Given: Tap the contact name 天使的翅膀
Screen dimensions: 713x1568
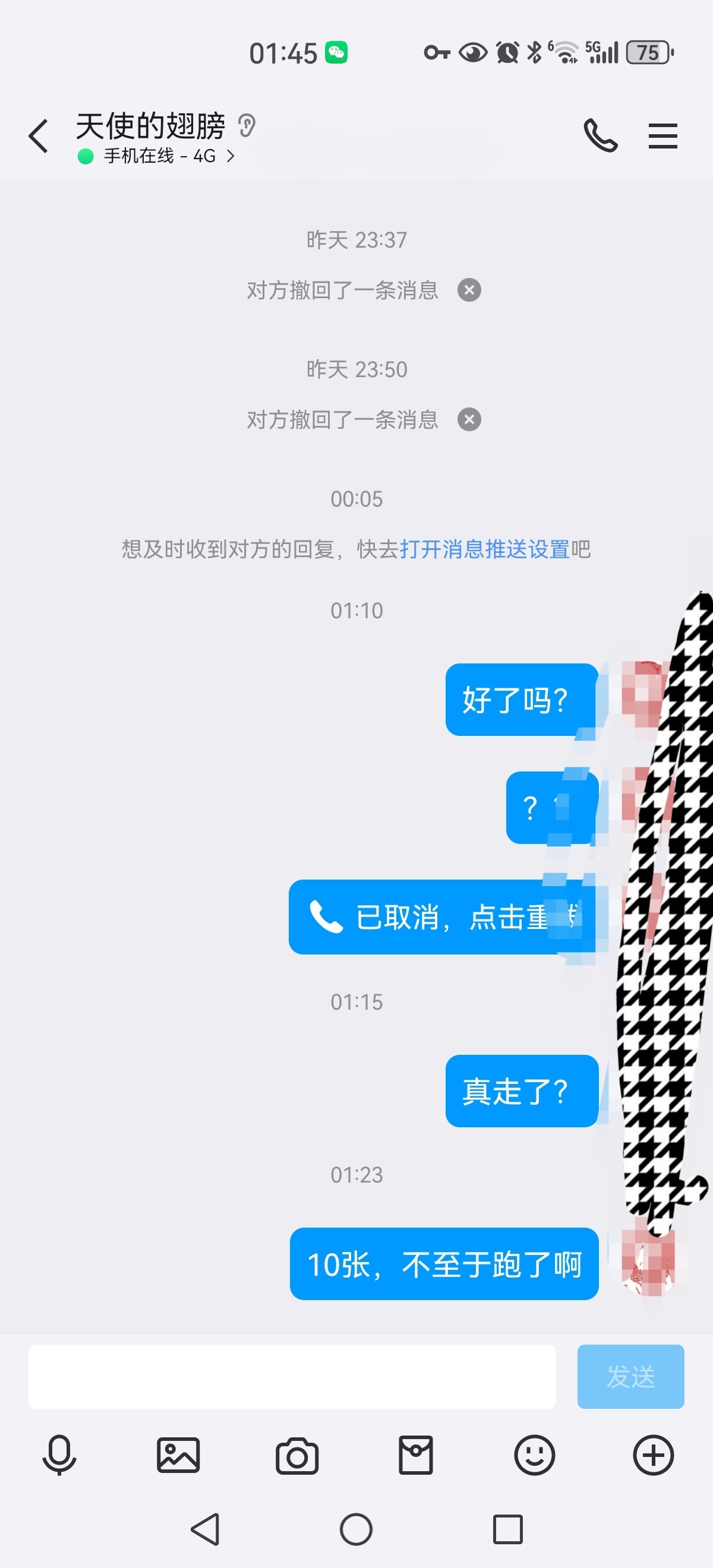Looking at the screenshot, I should pos(150,126).
